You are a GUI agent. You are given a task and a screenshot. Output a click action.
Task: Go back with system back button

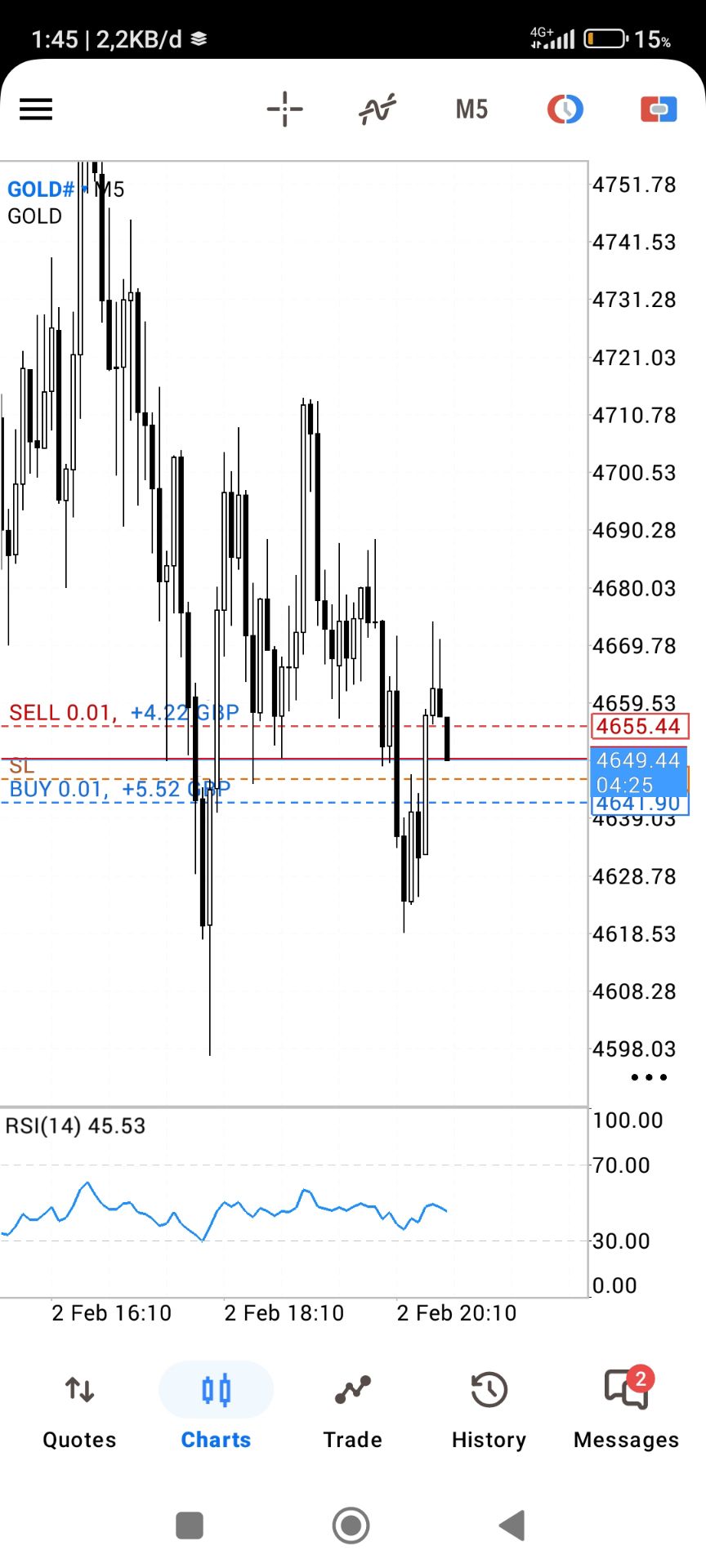tap(512, 1525)
